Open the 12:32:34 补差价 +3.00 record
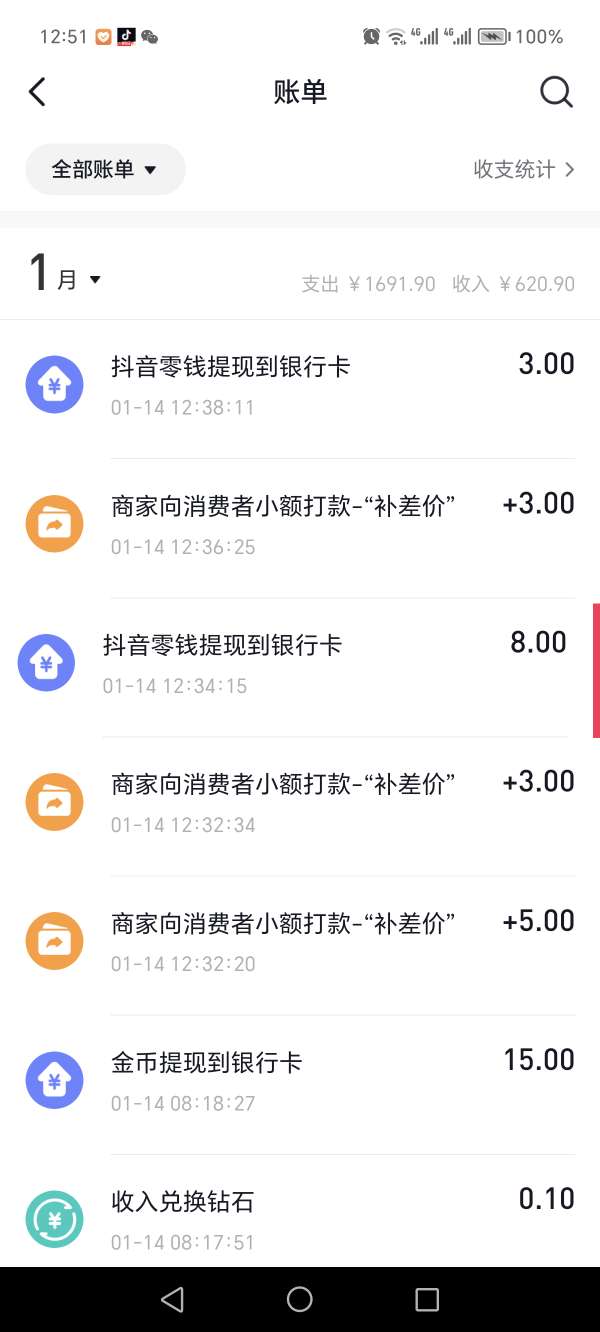The width and height of the screenshot is (600, 1332). 300,806
